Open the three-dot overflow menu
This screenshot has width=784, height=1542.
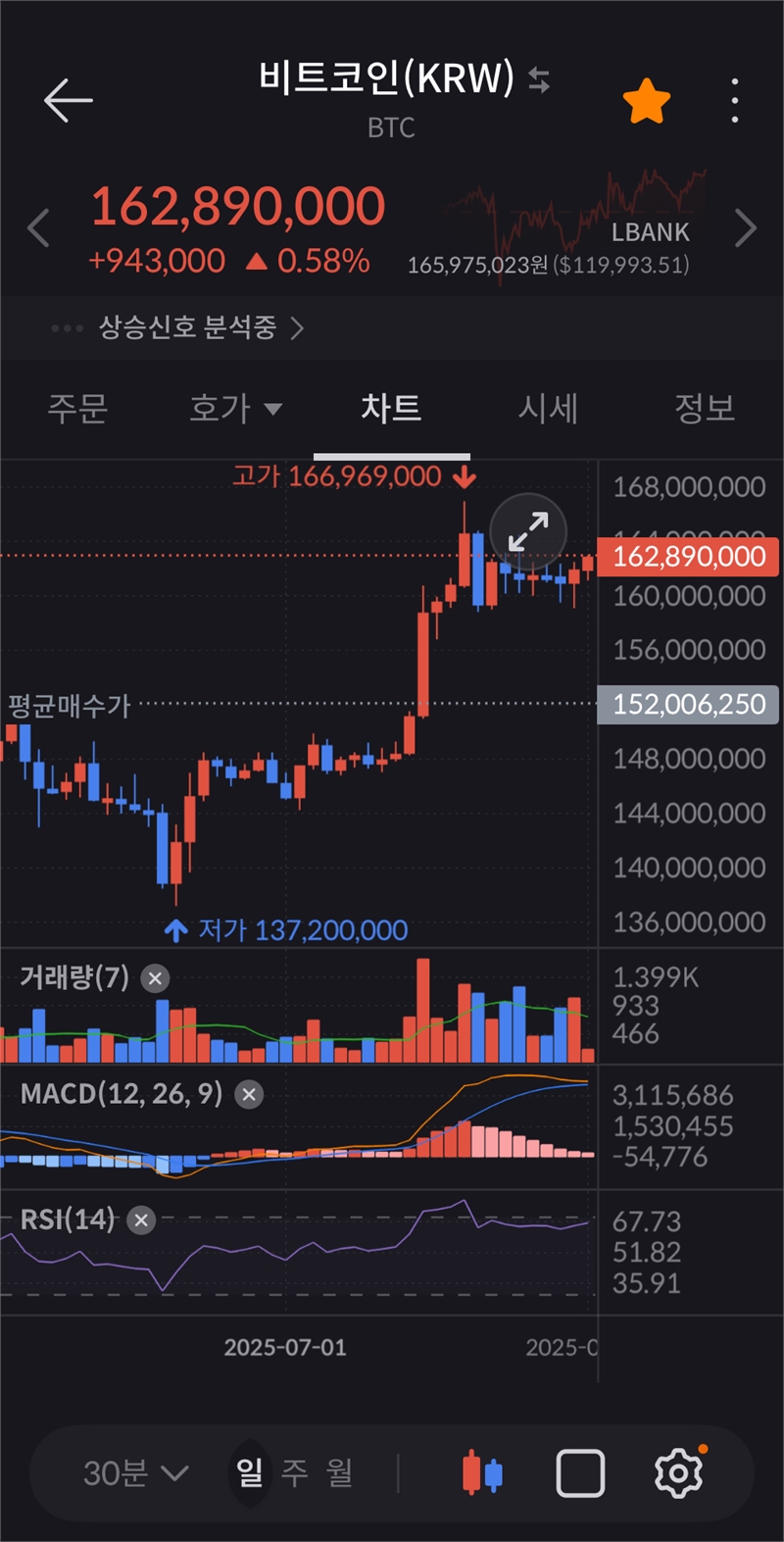tap(735, 101)
